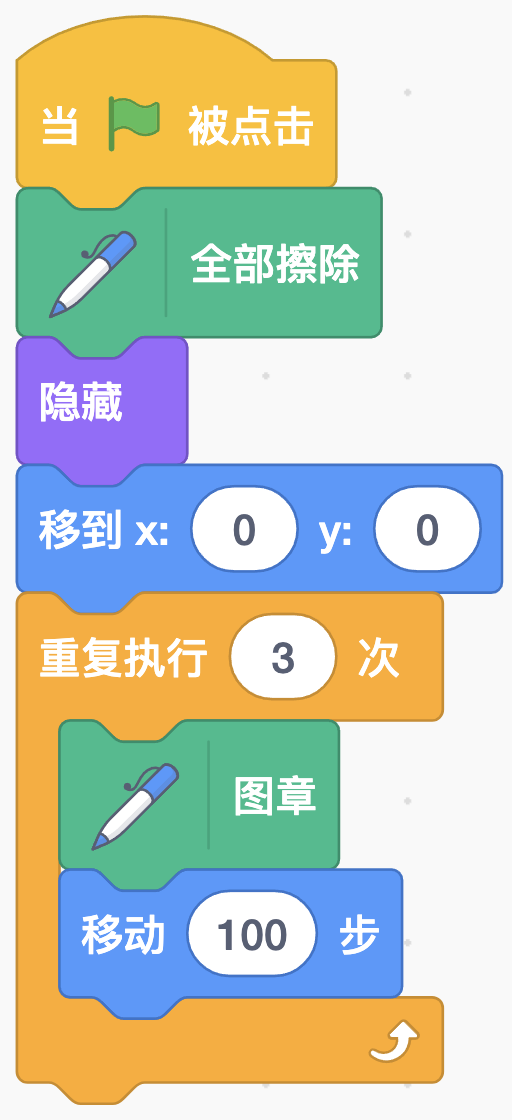Tap the 图章 stamp block
Screen dimensions: 512x1120
coord(199,796)
